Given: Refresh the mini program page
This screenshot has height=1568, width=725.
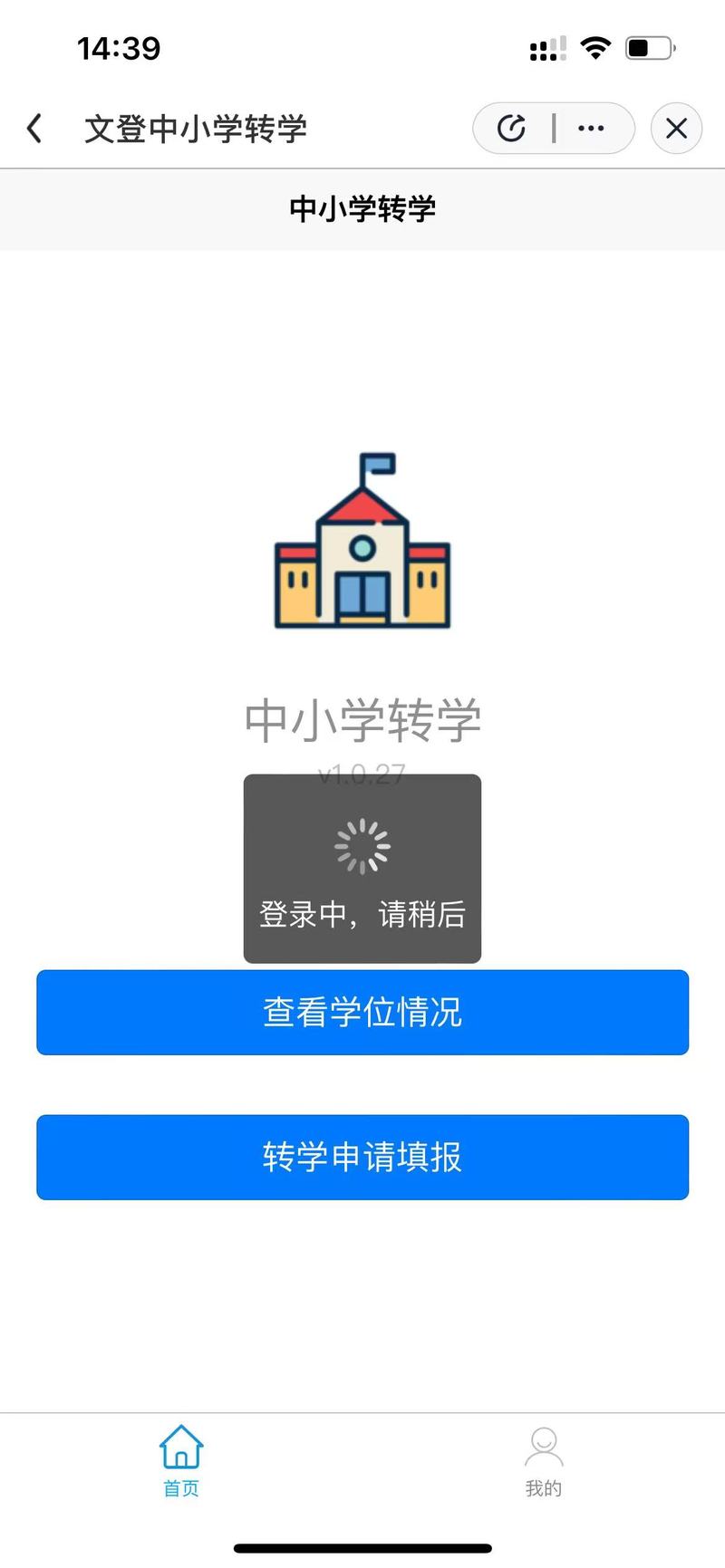Looking at the screenshot, I should tap(512, 129).
